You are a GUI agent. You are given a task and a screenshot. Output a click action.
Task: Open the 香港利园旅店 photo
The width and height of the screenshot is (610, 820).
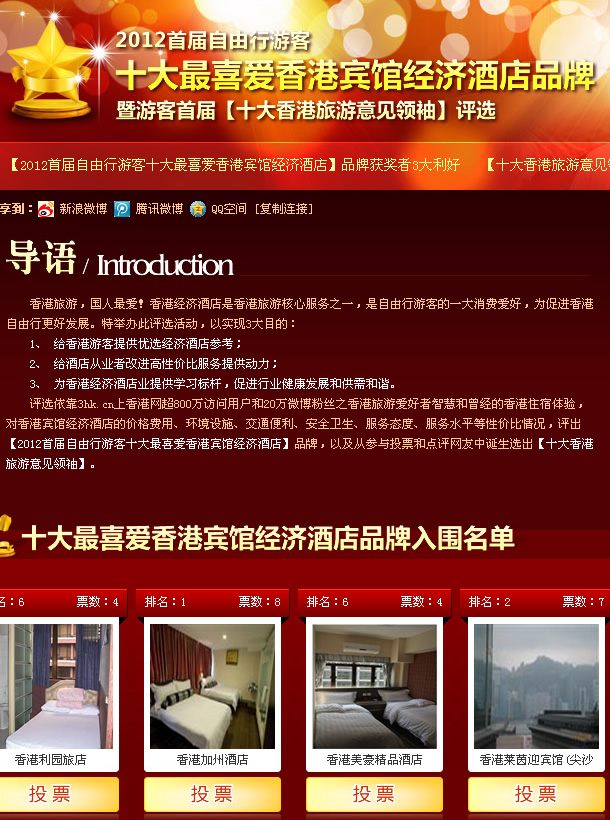point(55,686)
